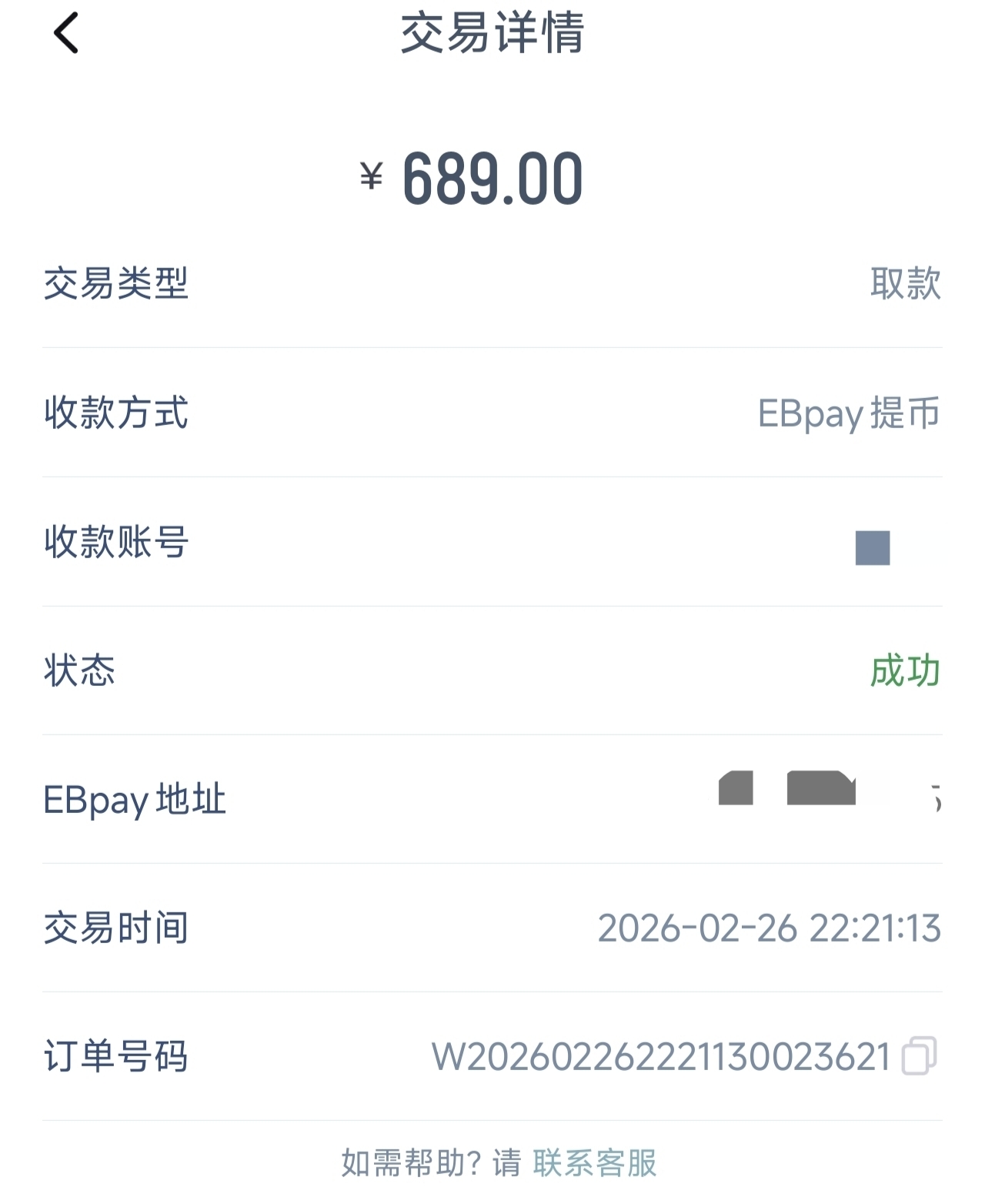The image size is (985, 1204).
Task: Tap the 交易时间 row label
Action: [x=117, y=929]
